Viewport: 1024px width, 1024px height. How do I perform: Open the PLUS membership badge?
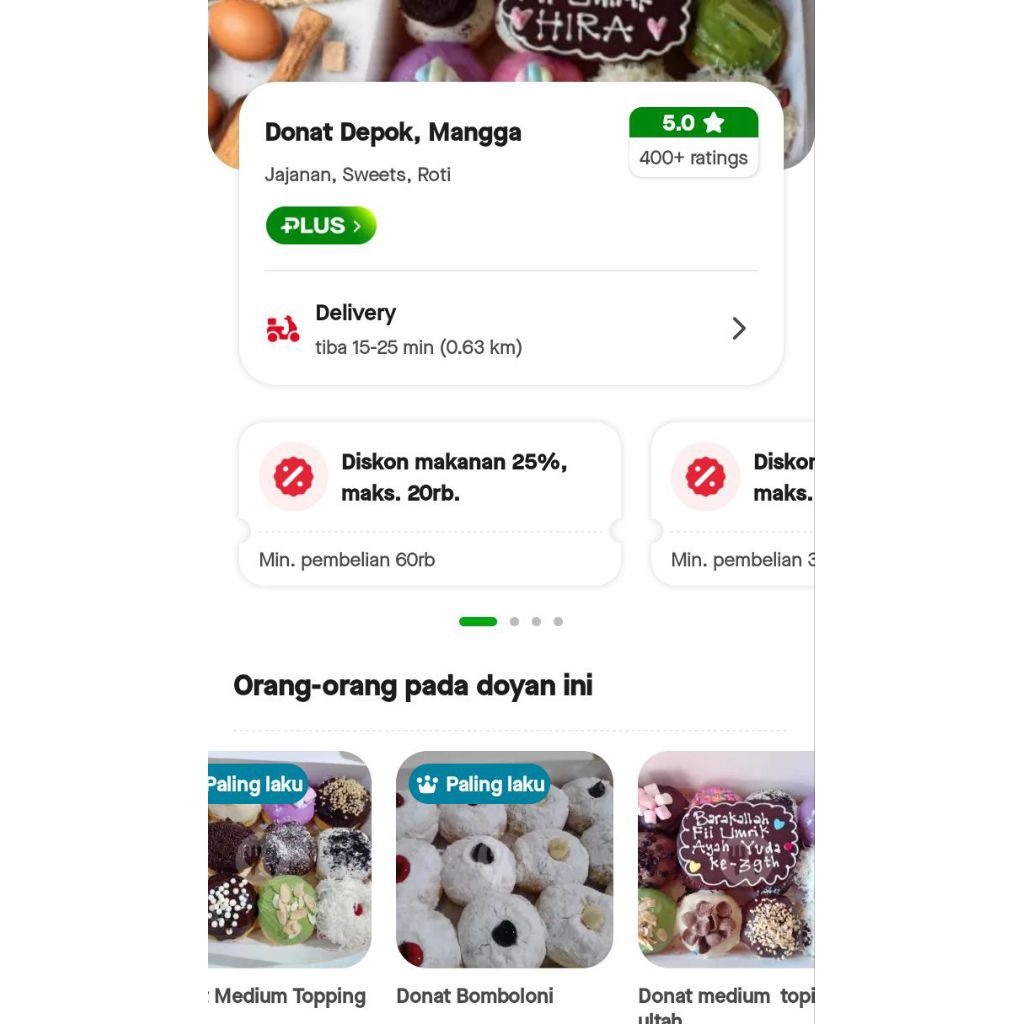320,226
